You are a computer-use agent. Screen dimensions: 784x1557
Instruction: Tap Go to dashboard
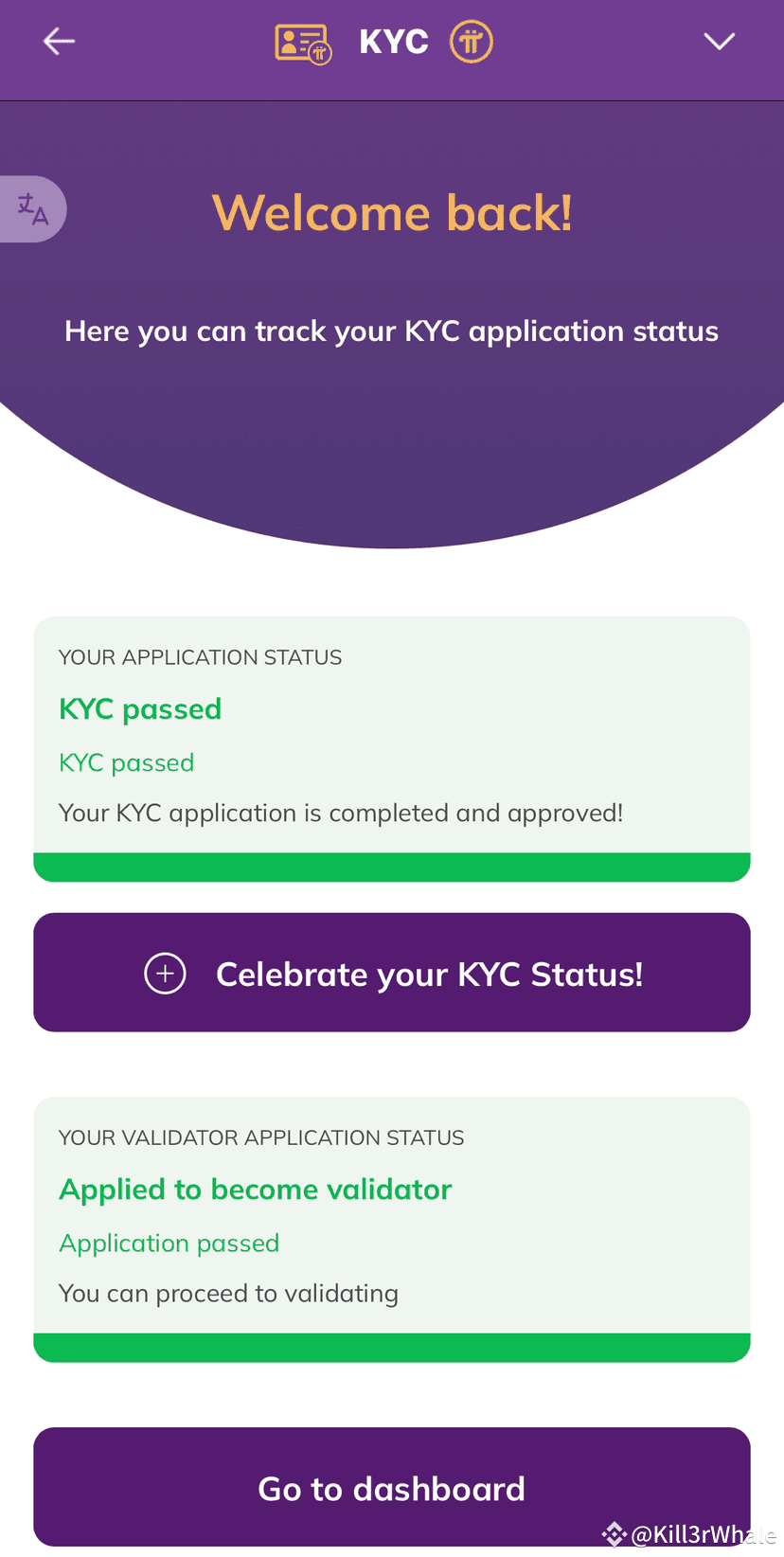click(392, 1488)
